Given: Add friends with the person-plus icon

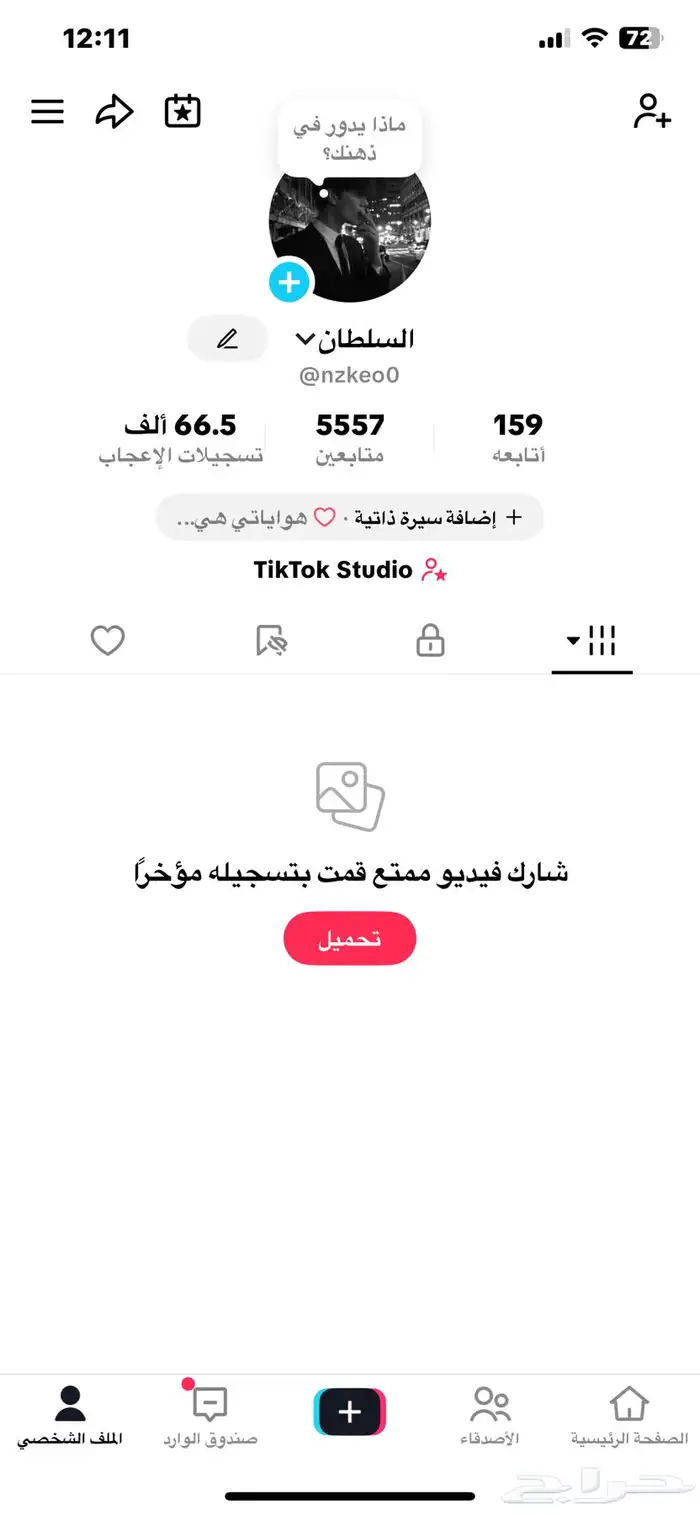Looking at the screenshot, I should coord(652,112).
